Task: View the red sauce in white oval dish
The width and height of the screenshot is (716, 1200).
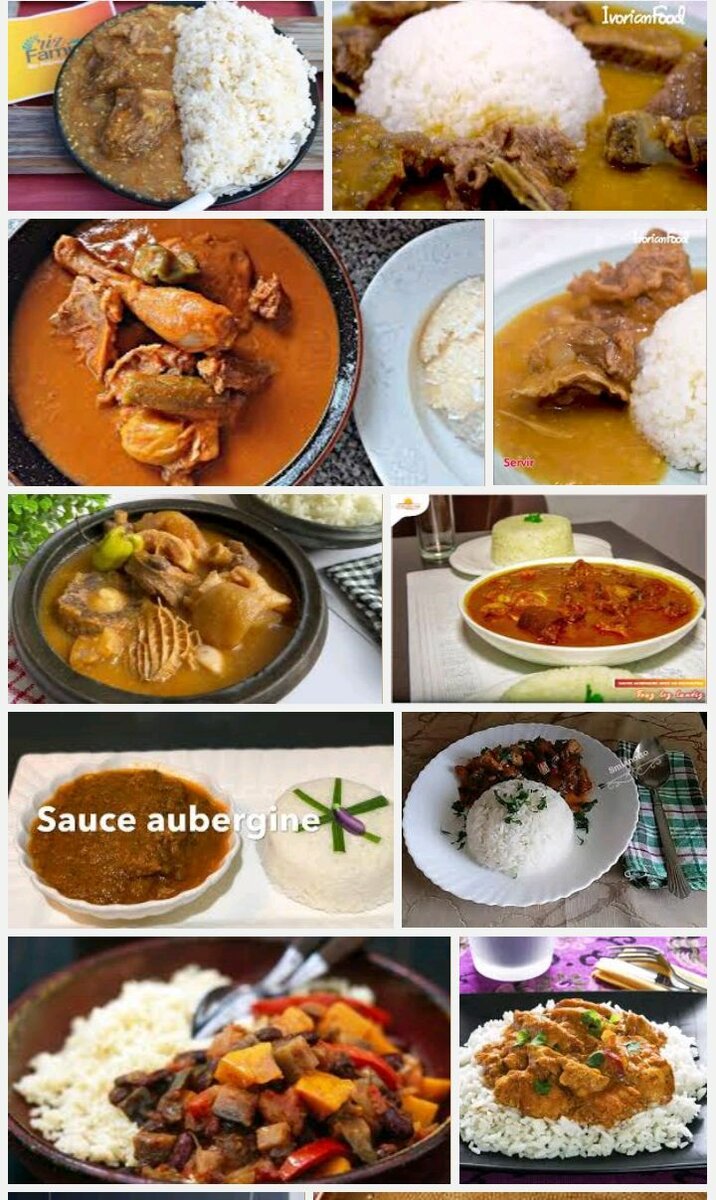Action: 548,598
